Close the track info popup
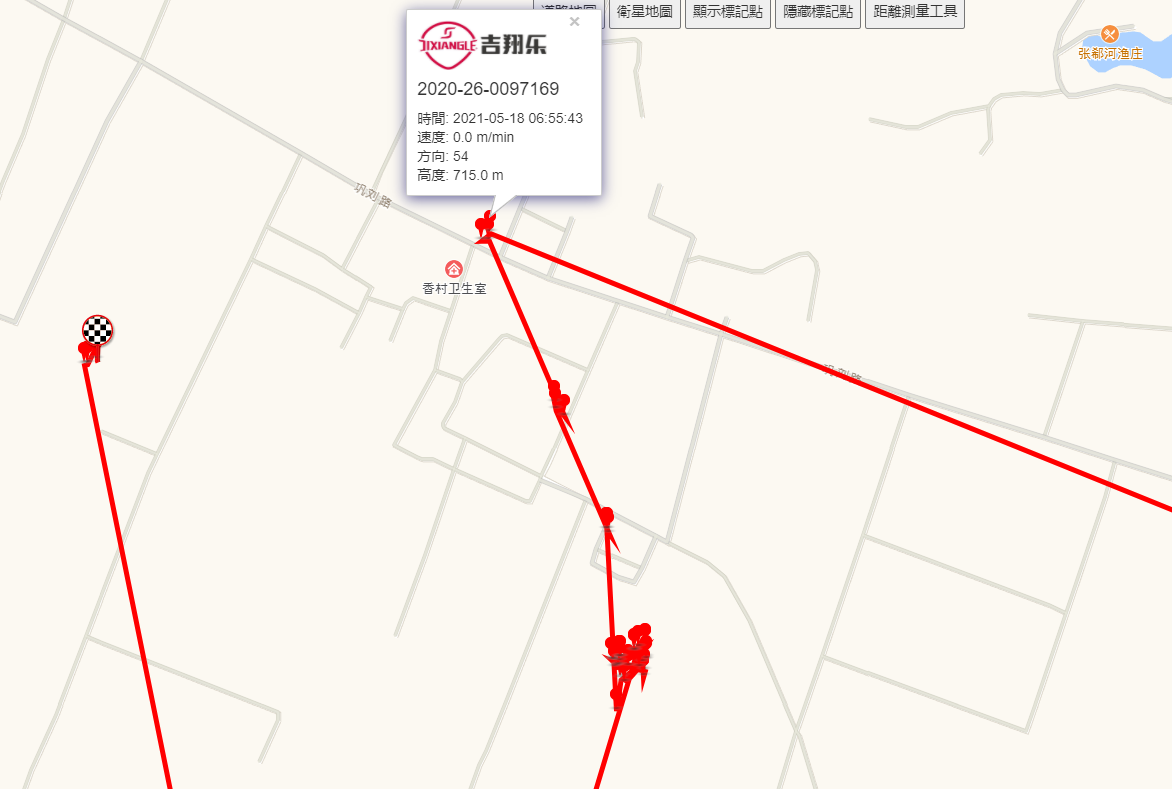Screen dimensions: 1172x789 [x=574, y=22]
